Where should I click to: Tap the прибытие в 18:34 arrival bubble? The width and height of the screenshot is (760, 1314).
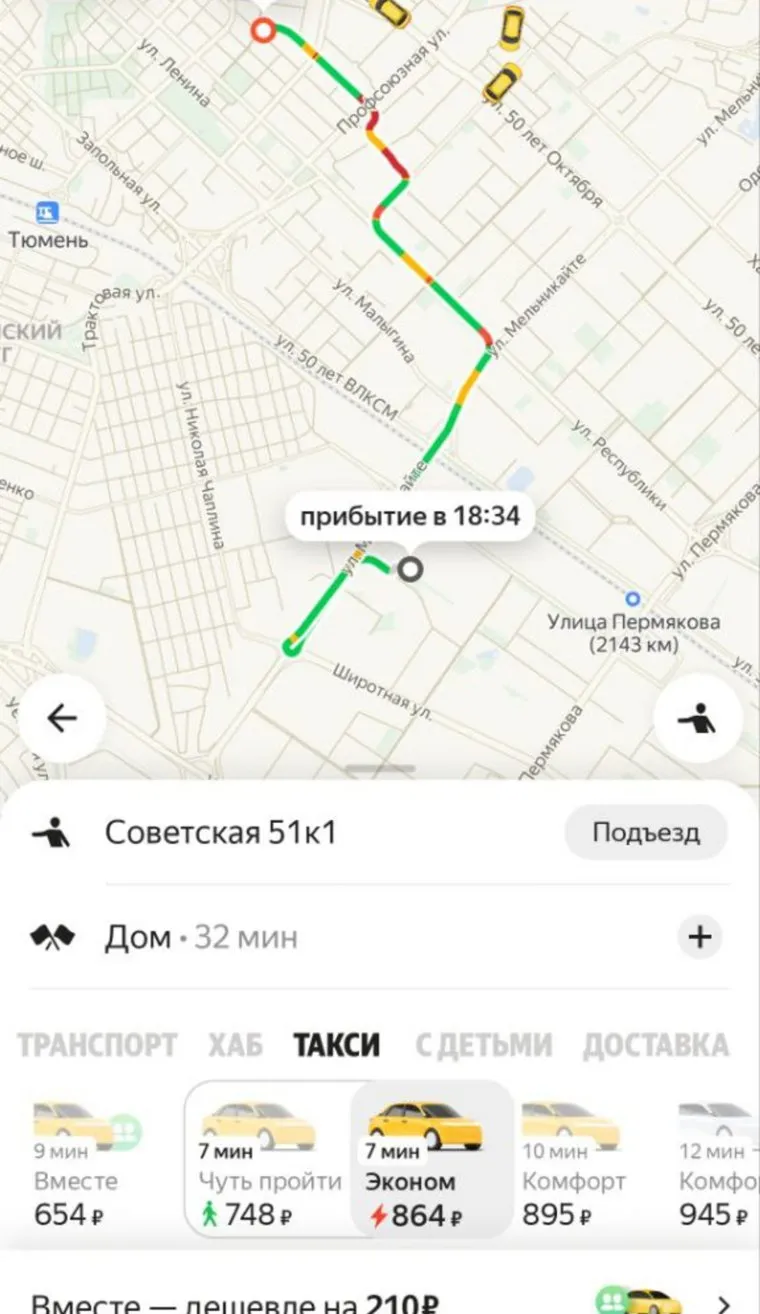coord(410,516)
